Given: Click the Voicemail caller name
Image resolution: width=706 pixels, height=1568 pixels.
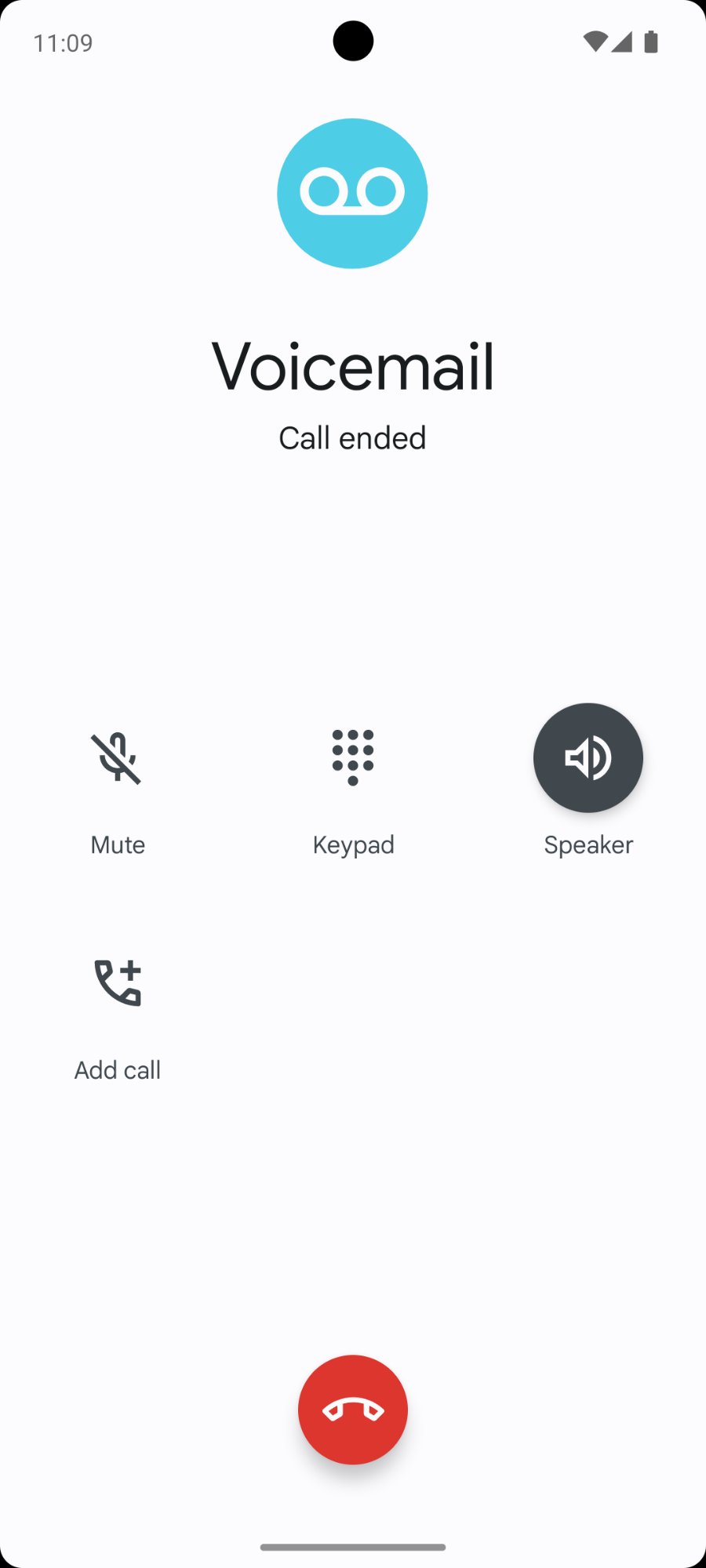Looking at the screenshot, I should (x=353, y=363).
